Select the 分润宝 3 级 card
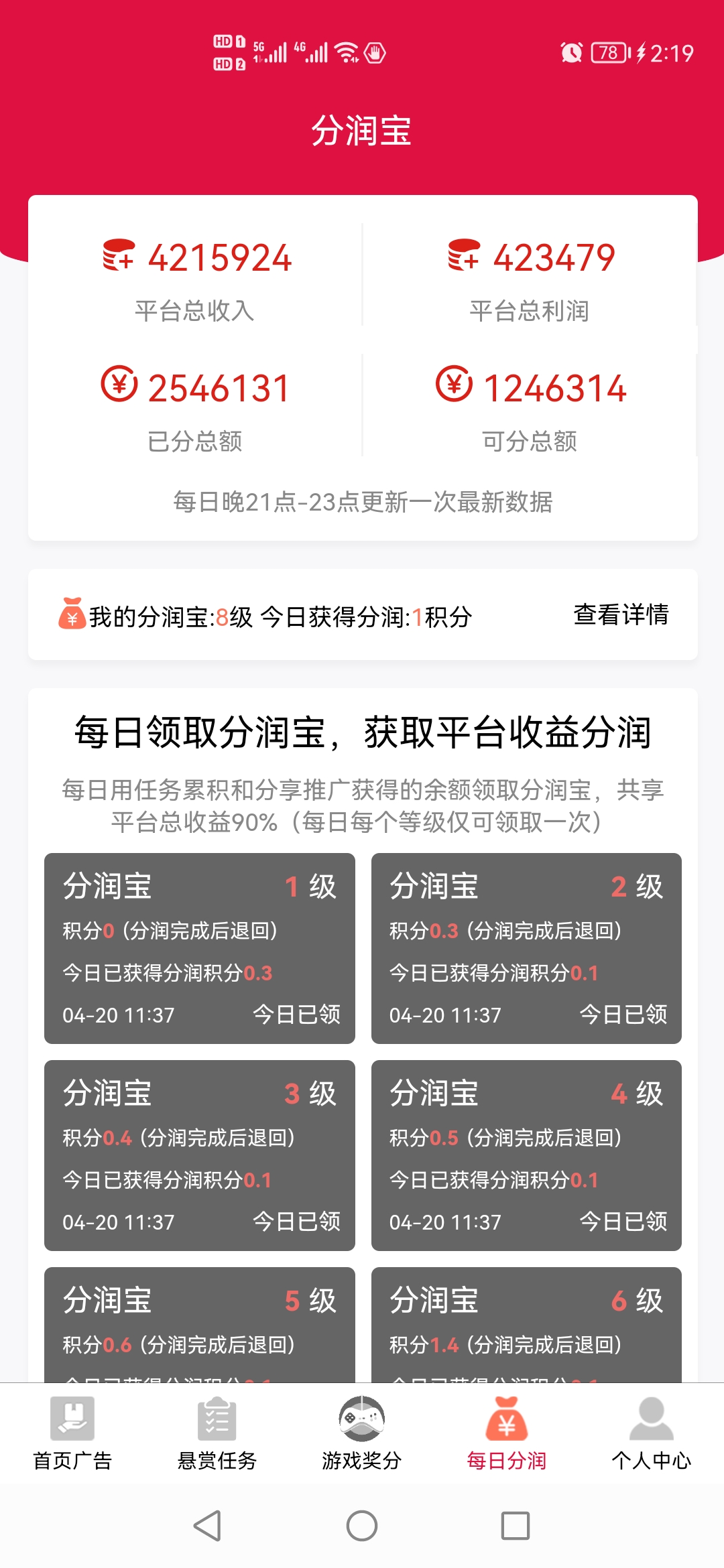724x1568 pixels. tap(200, 1155)
